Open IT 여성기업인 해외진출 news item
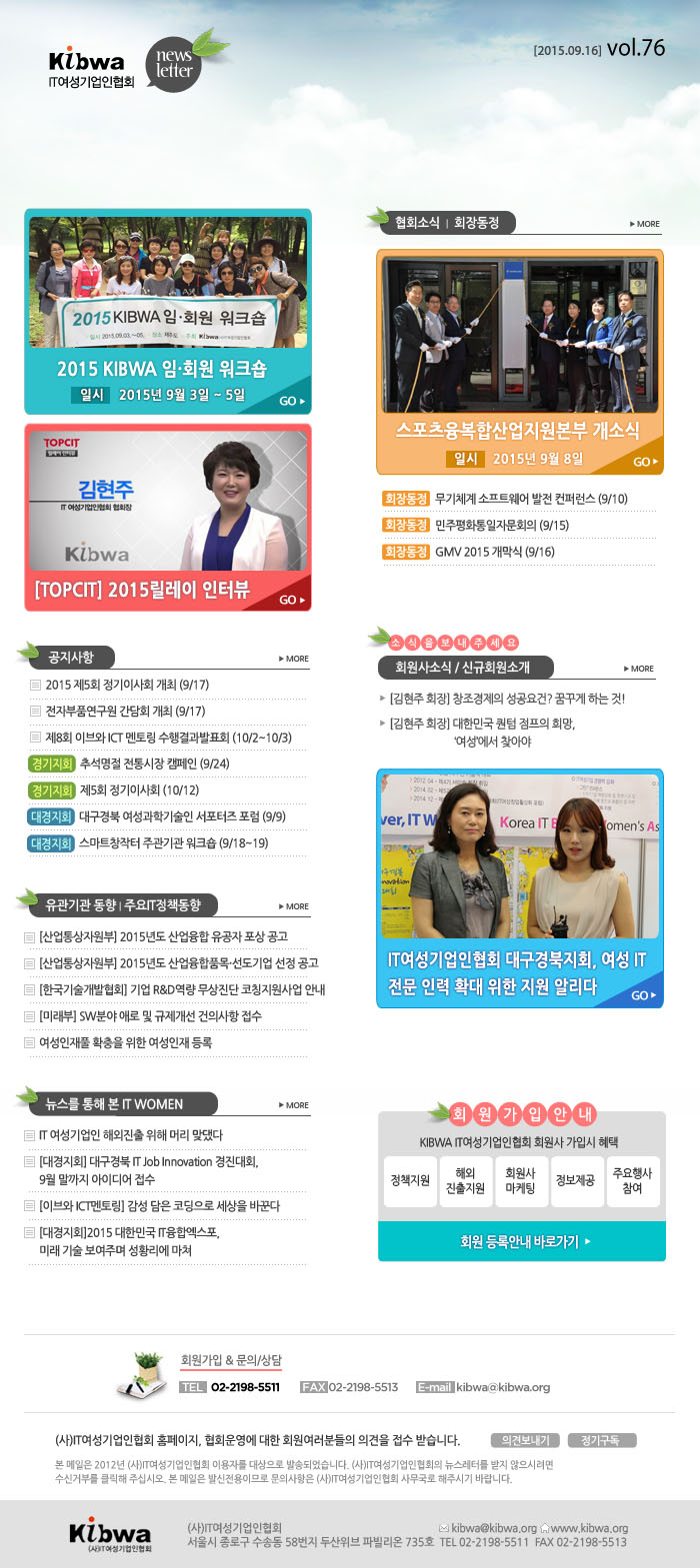This screenshot has height=1568, width=700. (x=130, y=1135)
